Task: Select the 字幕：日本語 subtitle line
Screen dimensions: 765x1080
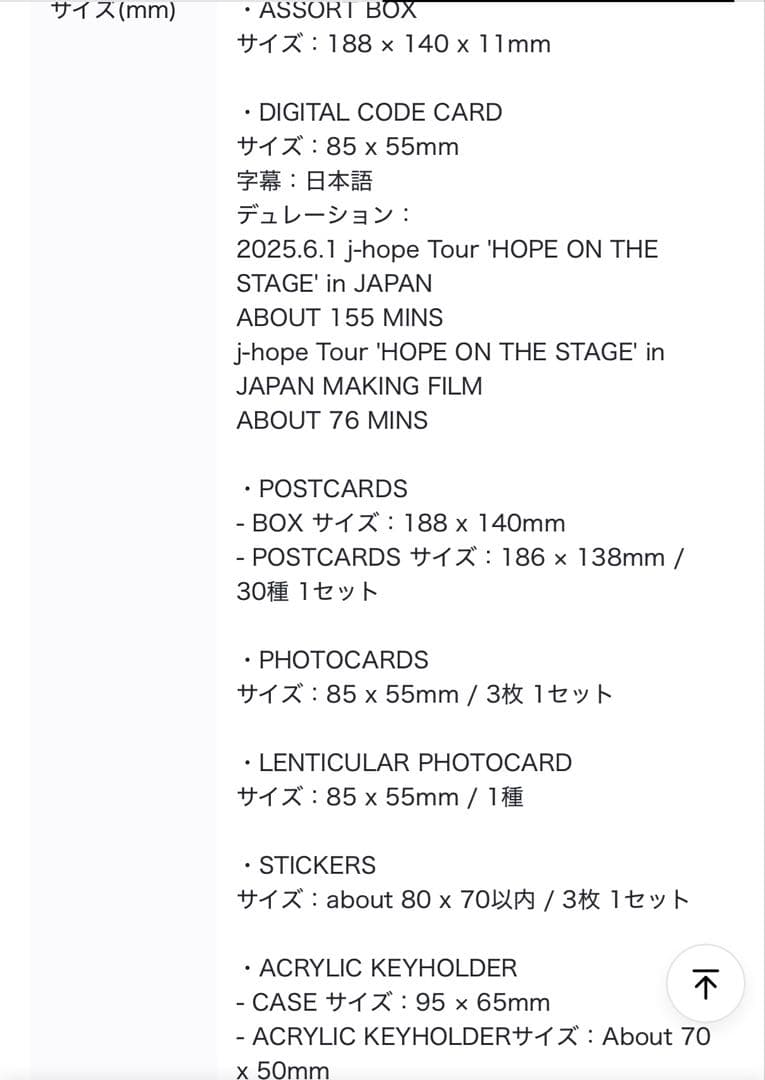Action: (307, 181)
